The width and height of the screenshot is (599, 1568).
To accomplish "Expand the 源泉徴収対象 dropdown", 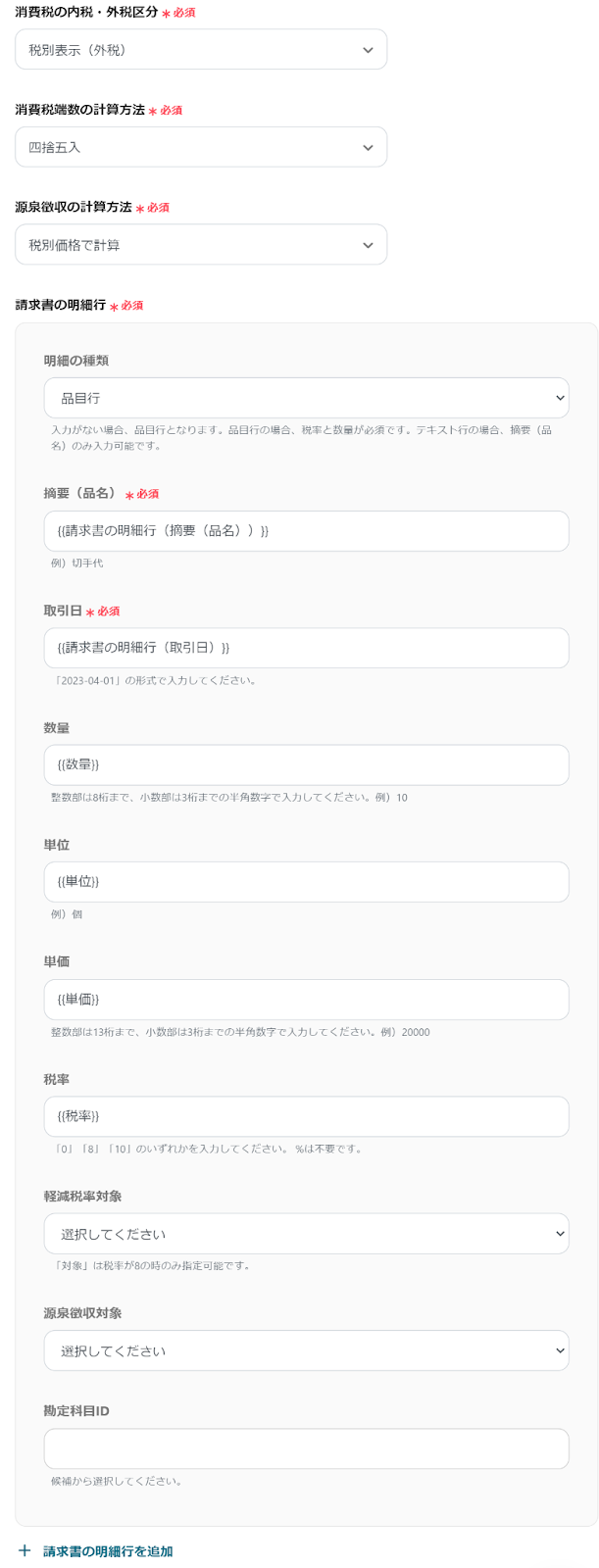I will [x=306, y=1350].
